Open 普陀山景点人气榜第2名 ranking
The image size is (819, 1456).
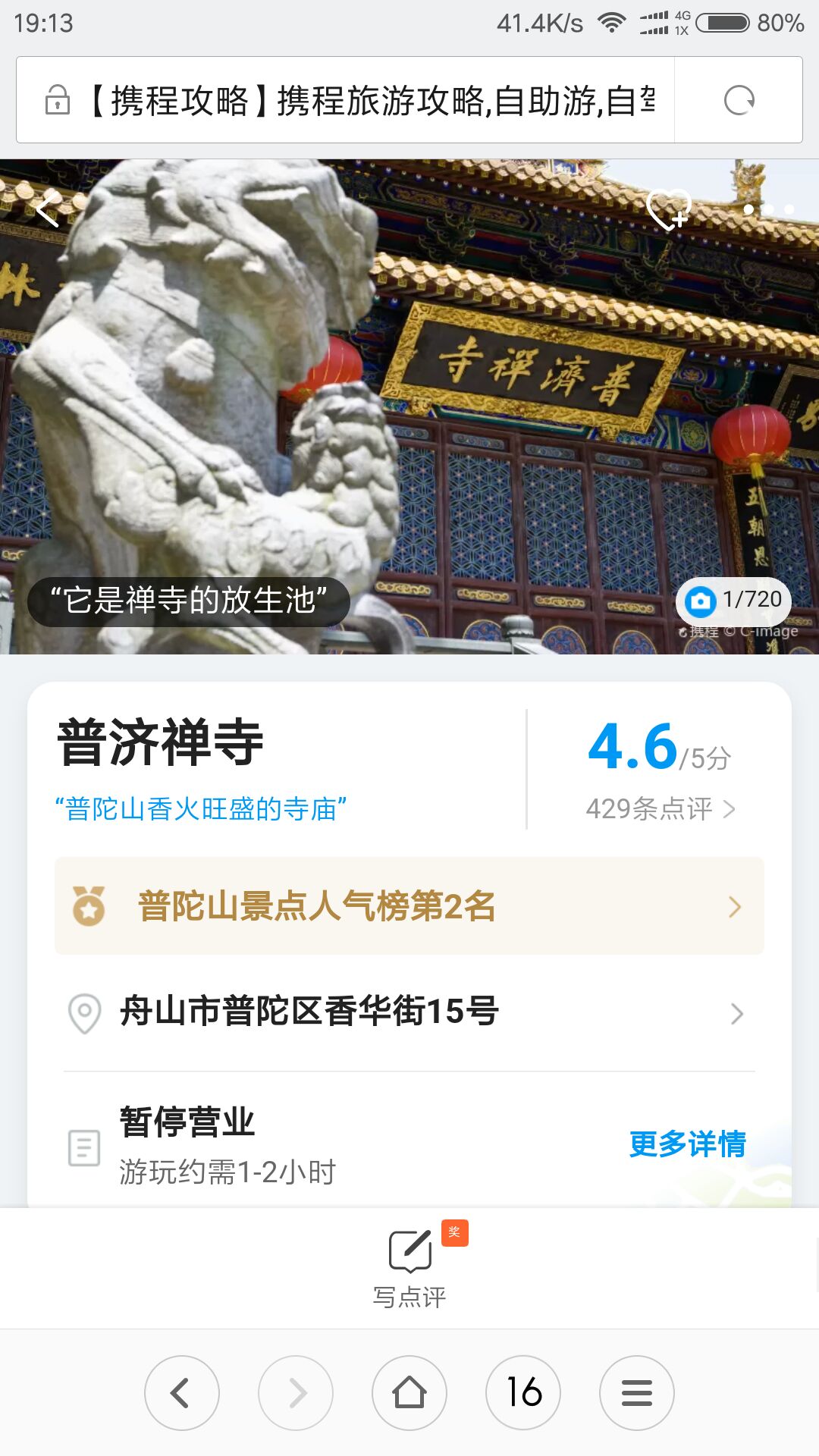point(409,906)
